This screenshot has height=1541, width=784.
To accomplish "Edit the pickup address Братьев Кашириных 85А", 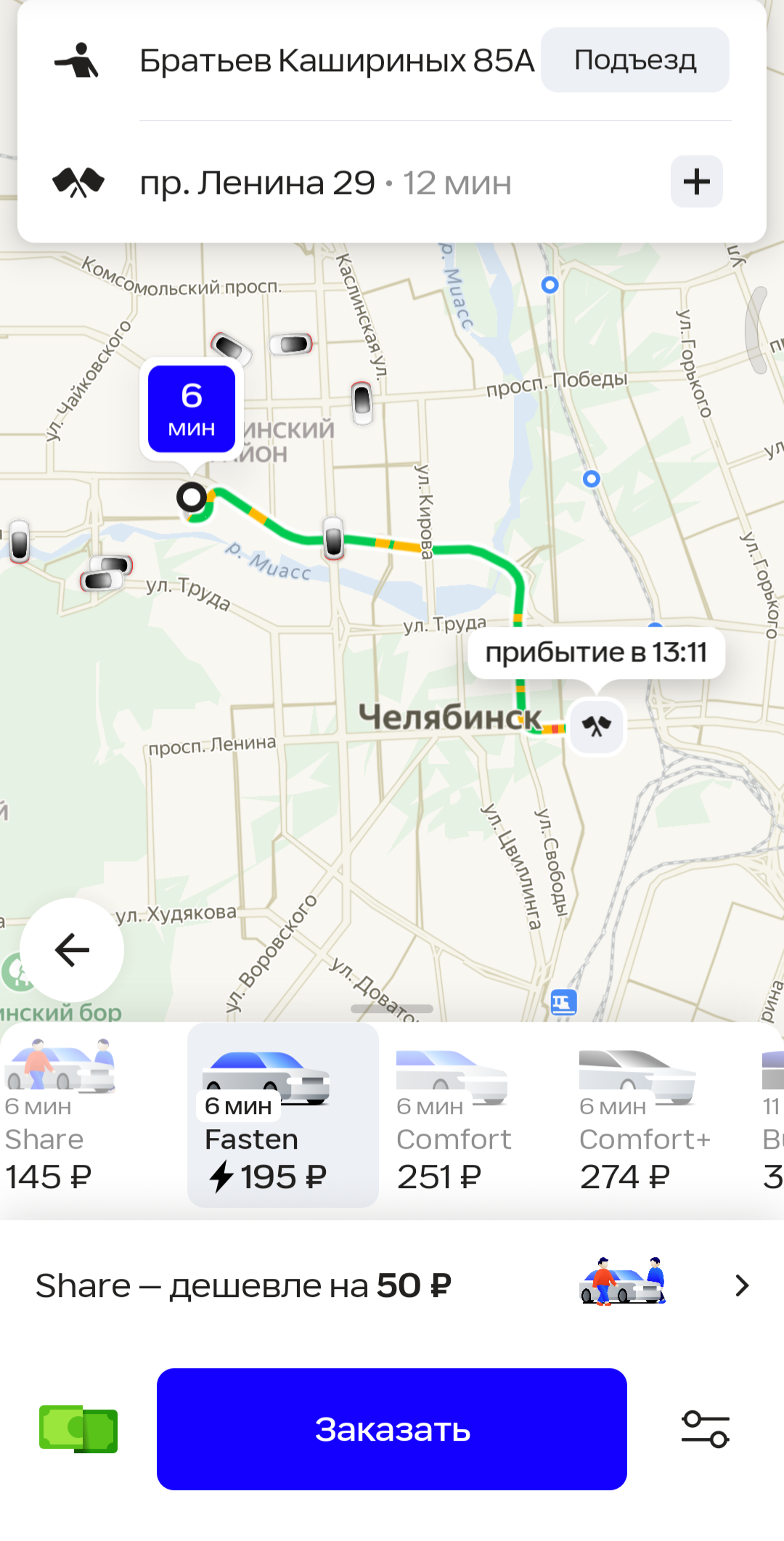I will (337, 61).
